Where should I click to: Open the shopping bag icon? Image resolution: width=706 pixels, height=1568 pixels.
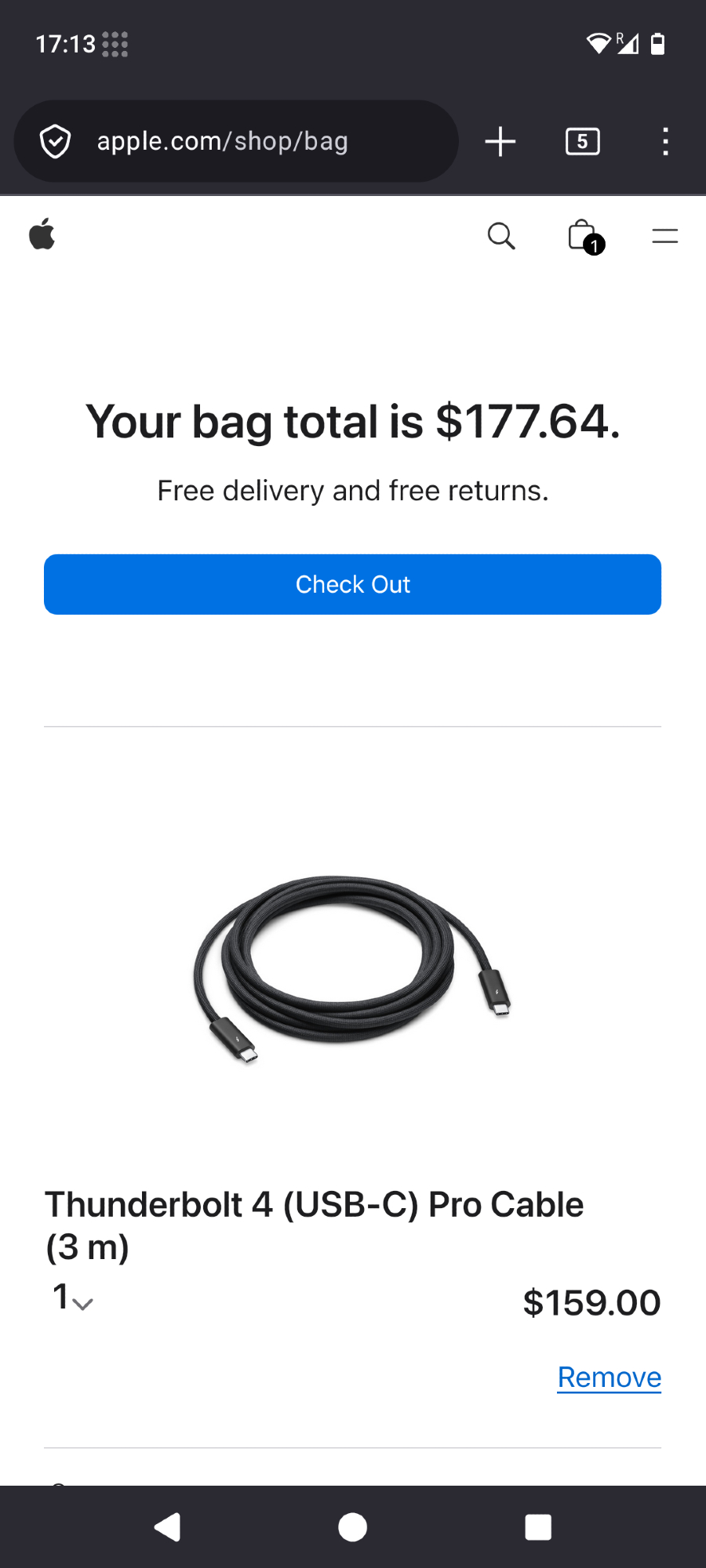tap(584, 235)
